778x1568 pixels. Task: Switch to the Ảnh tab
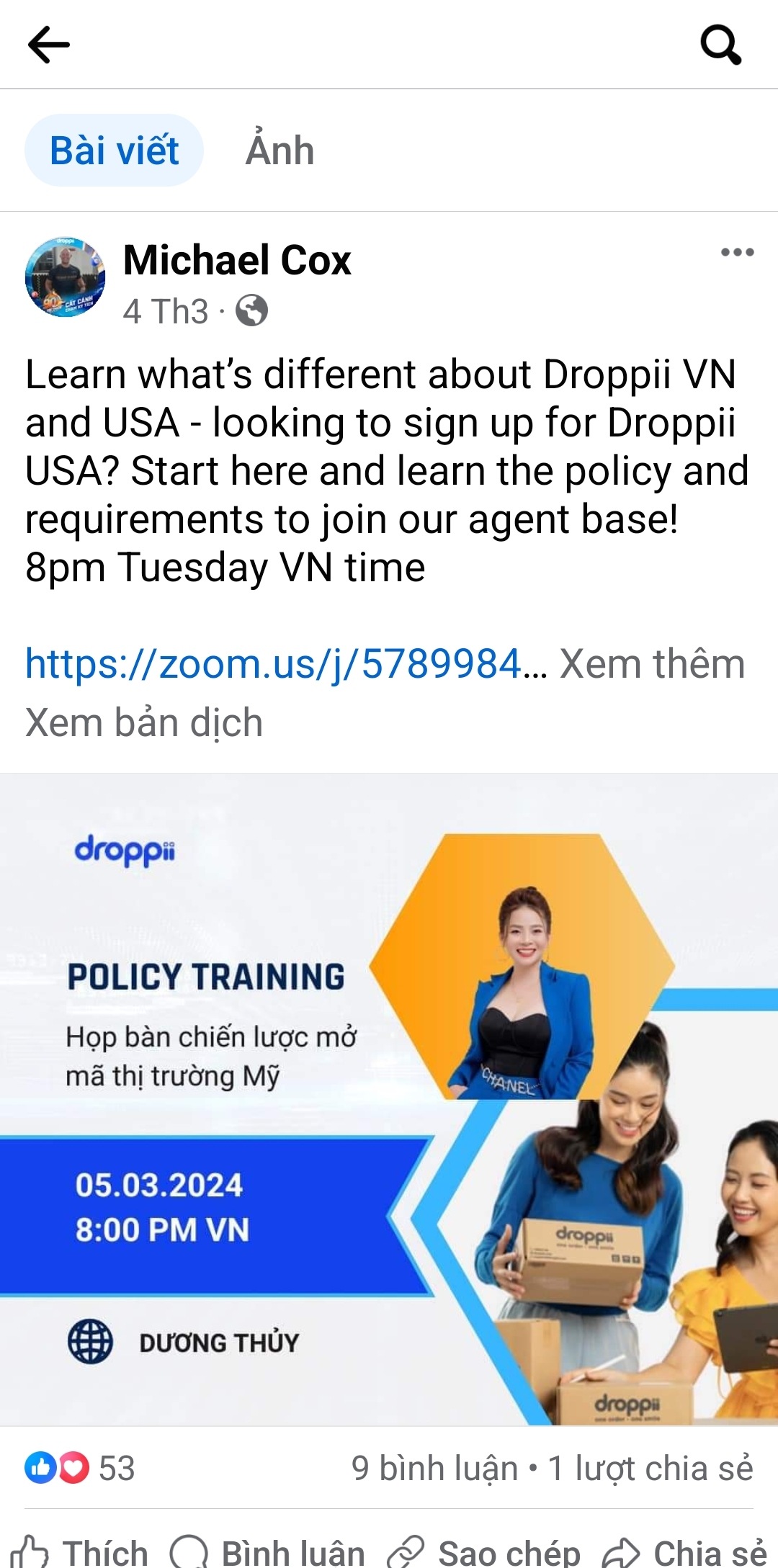pos(280,151)
